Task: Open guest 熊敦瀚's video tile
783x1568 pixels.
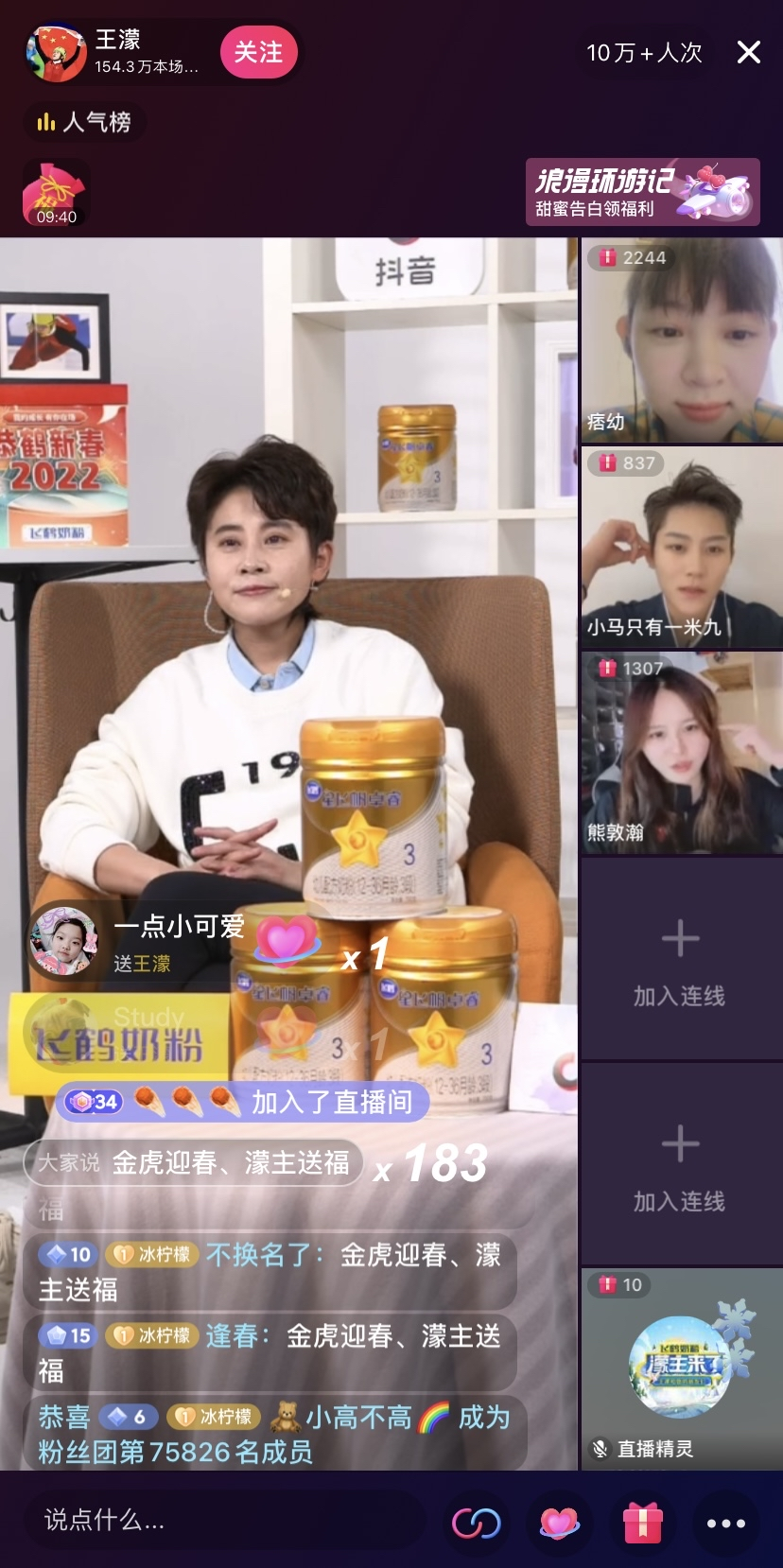Action: tap(681, 753)
